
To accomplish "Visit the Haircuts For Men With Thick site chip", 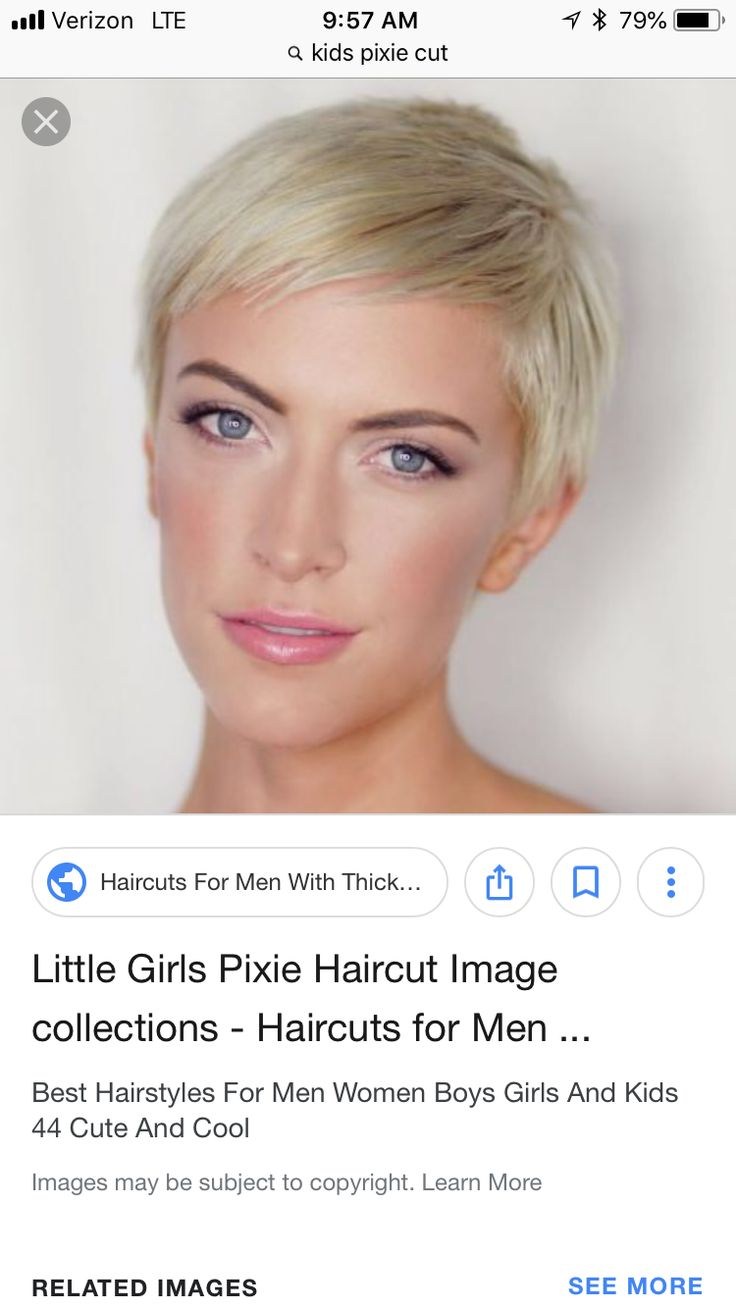I will click(x=240, y=882).
